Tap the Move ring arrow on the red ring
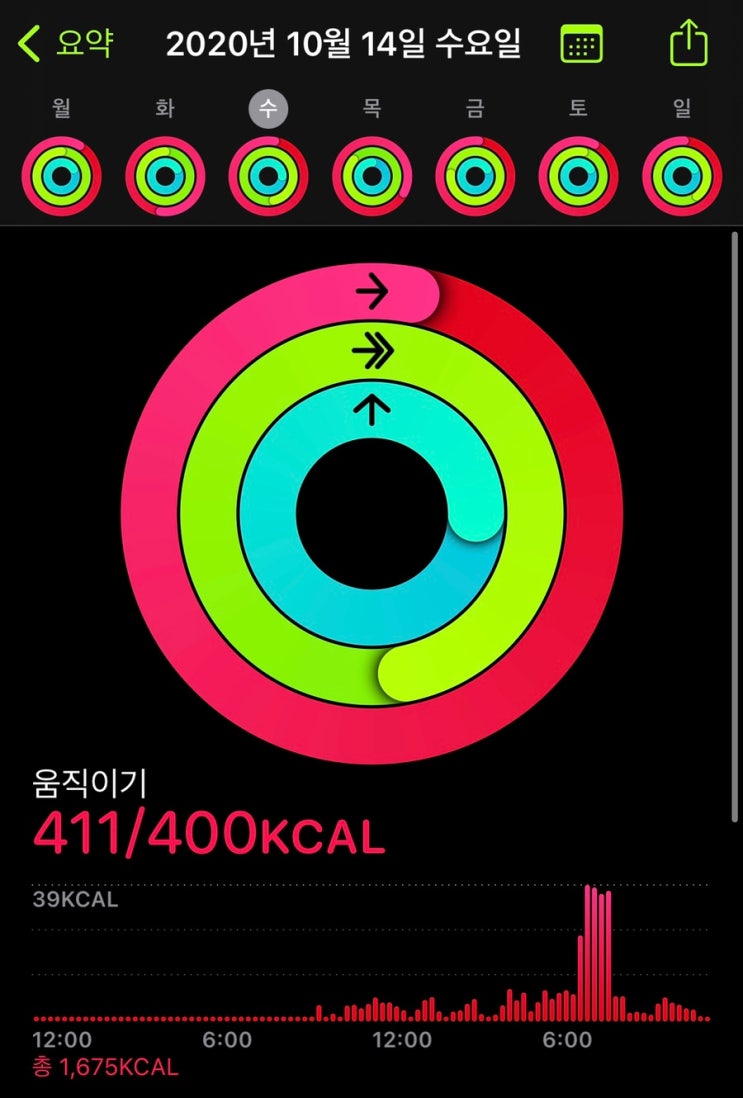The width and height of the screenshot is (743, 1098). pos(372,293)
